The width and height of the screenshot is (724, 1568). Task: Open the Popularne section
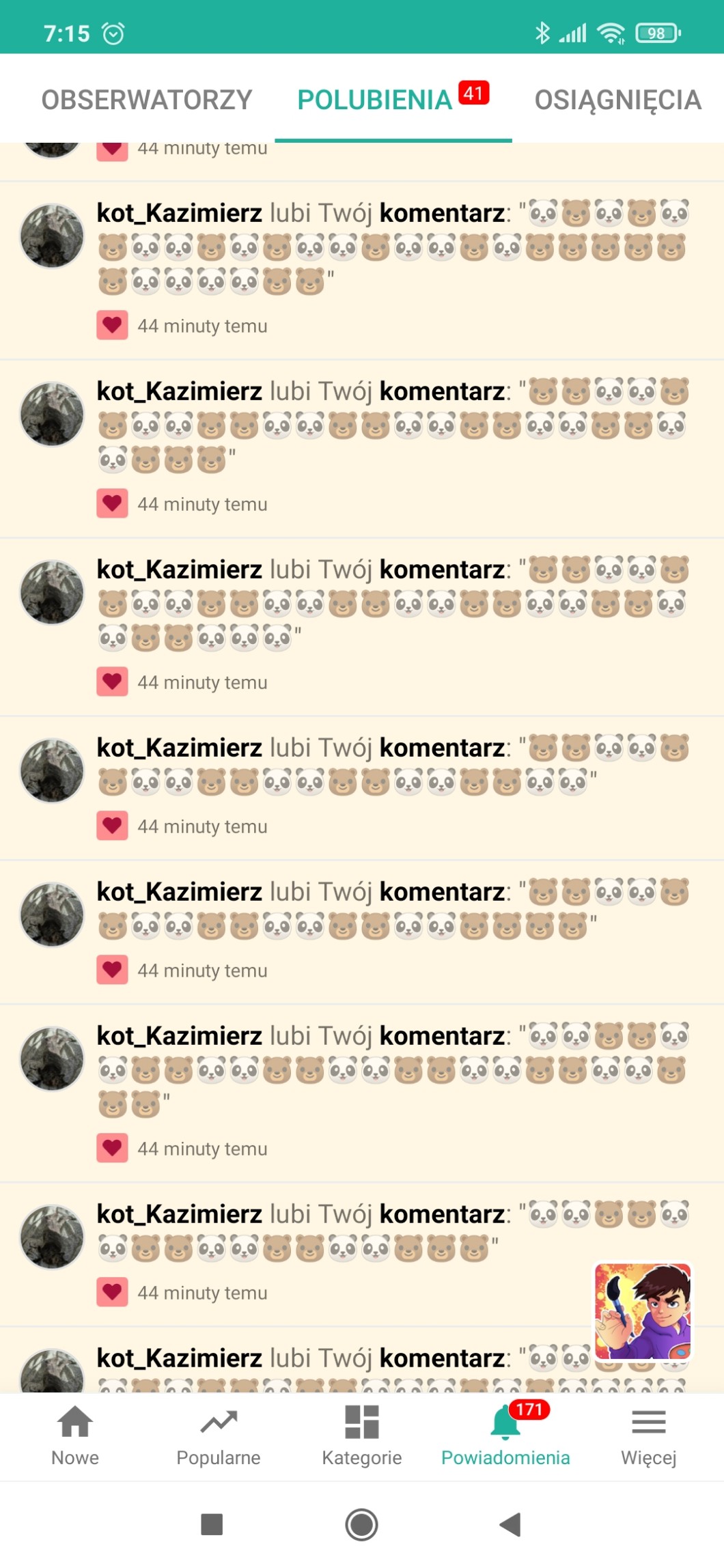click(x=219, y=1436)
